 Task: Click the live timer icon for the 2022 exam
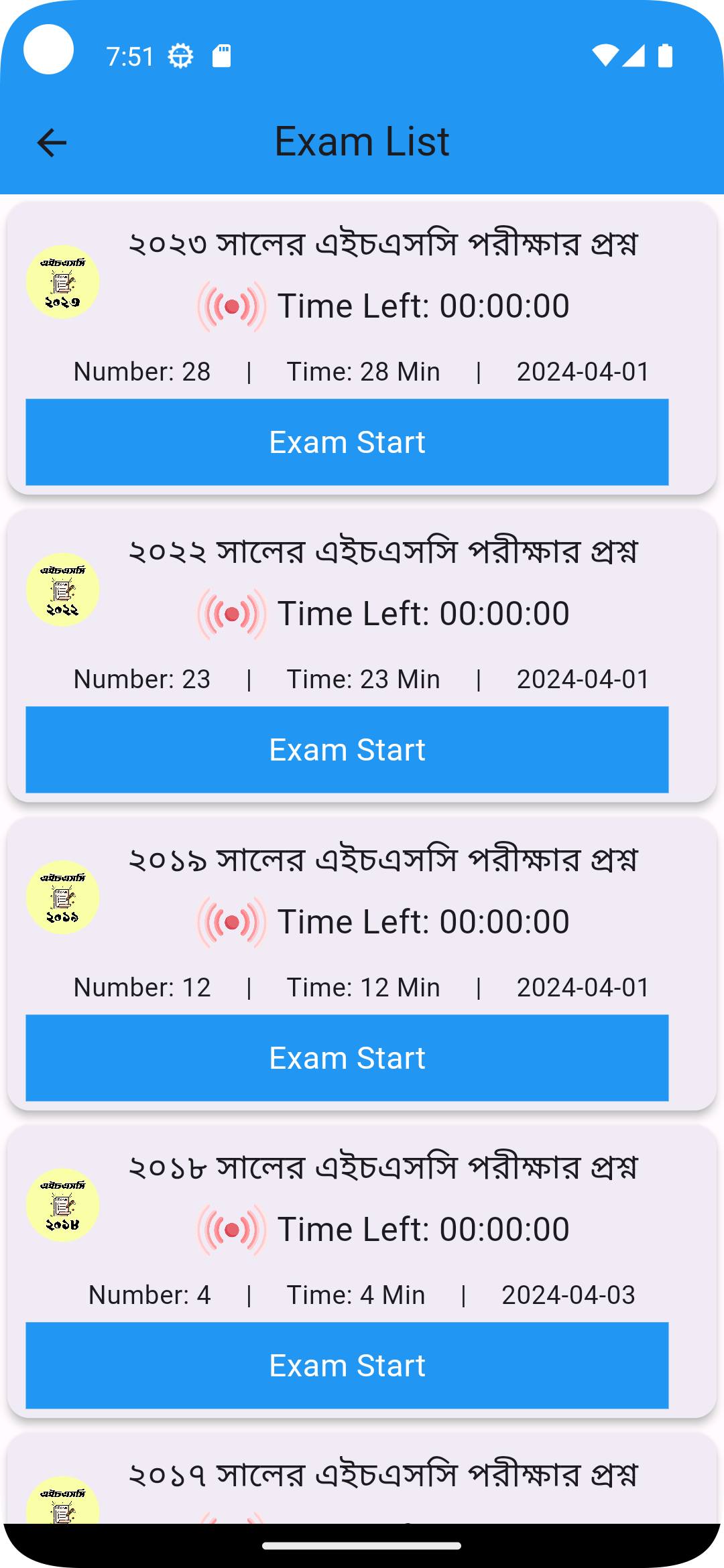(x=233, y=612)
